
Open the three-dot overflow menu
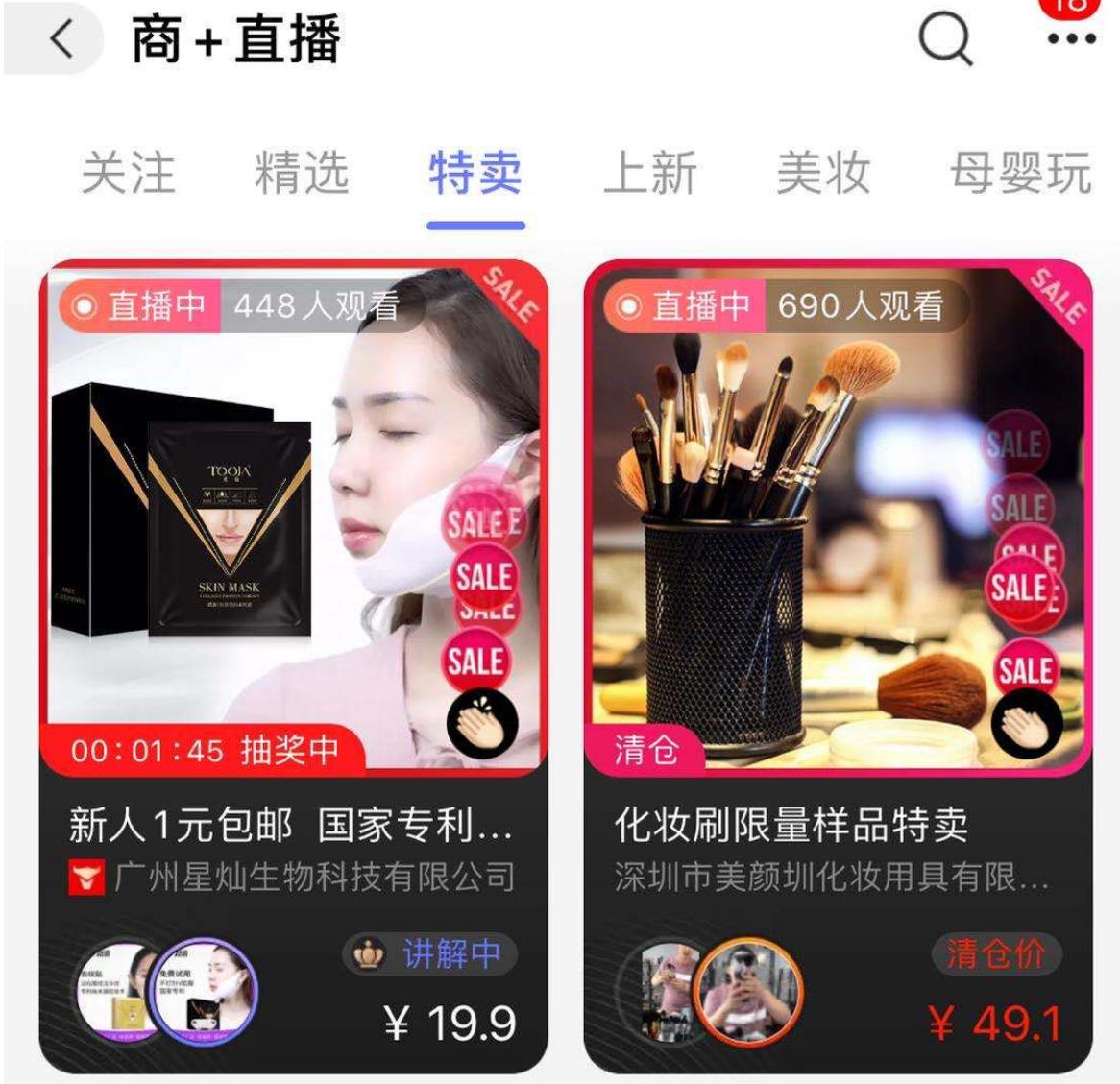click(x=1071, y=40)
